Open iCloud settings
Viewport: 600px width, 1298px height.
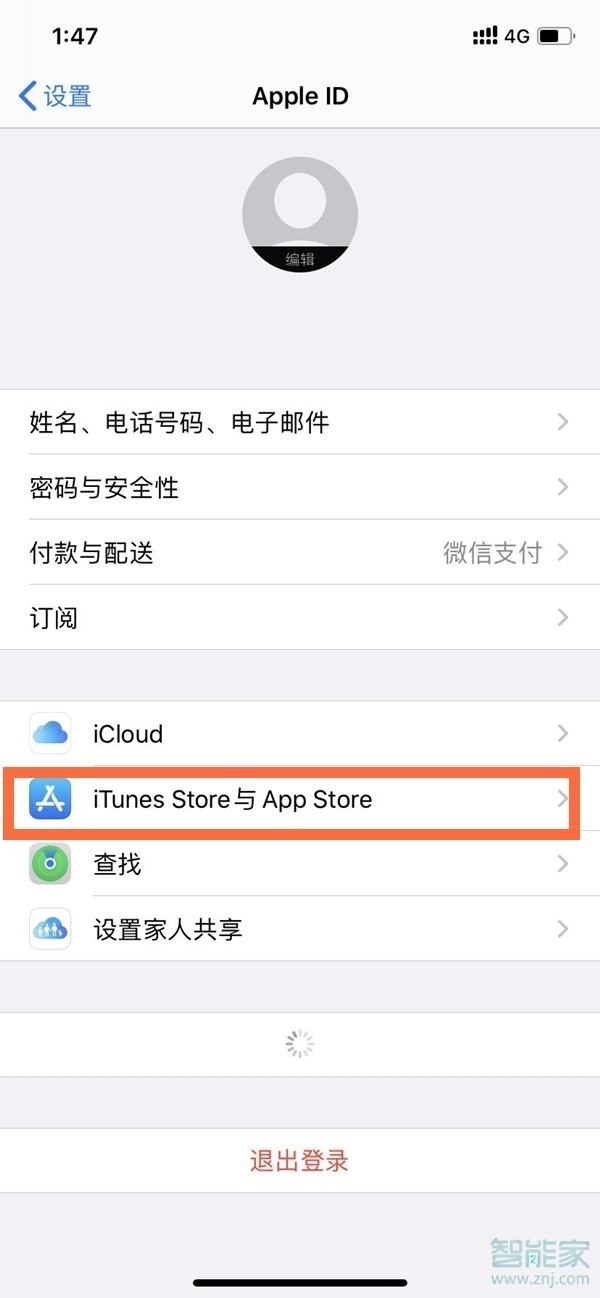[300, 734]
